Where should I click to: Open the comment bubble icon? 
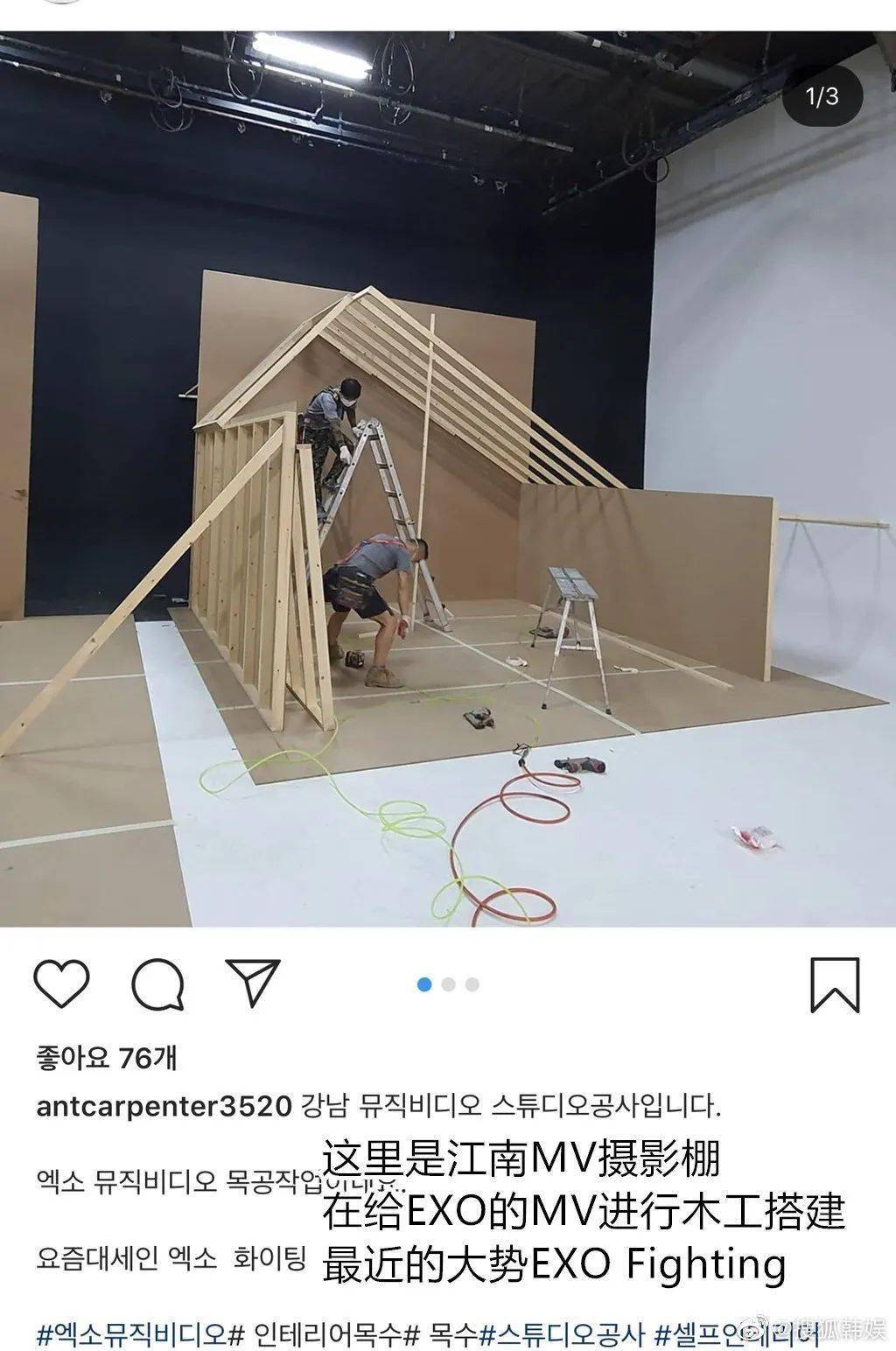click(158, 984)
